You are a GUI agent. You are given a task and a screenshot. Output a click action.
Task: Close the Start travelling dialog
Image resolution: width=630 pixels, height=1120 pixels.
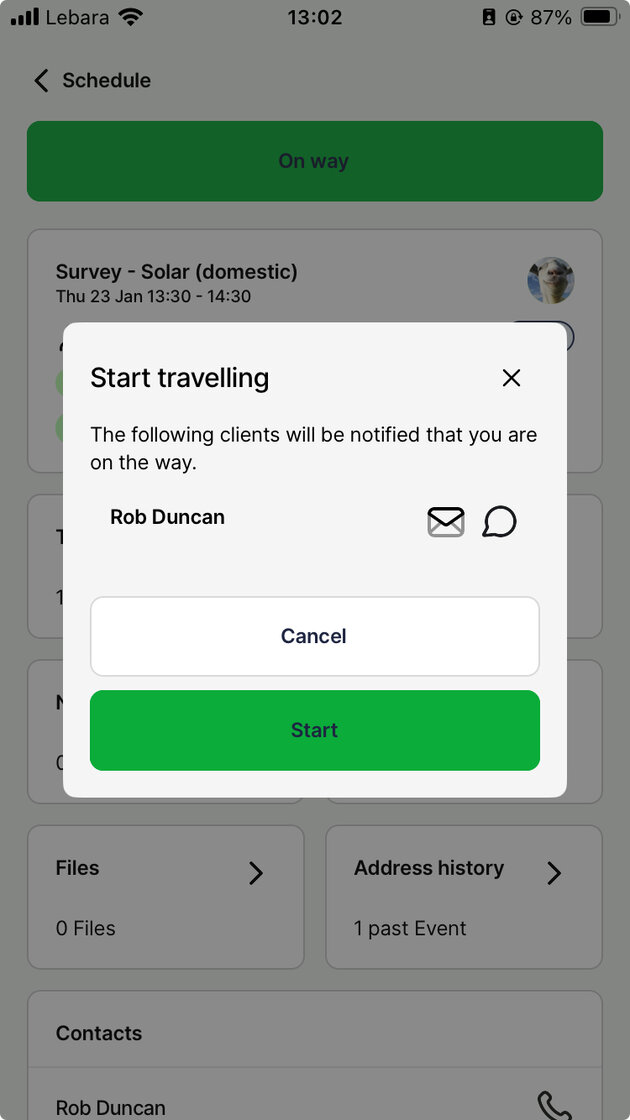coord(511,378)
